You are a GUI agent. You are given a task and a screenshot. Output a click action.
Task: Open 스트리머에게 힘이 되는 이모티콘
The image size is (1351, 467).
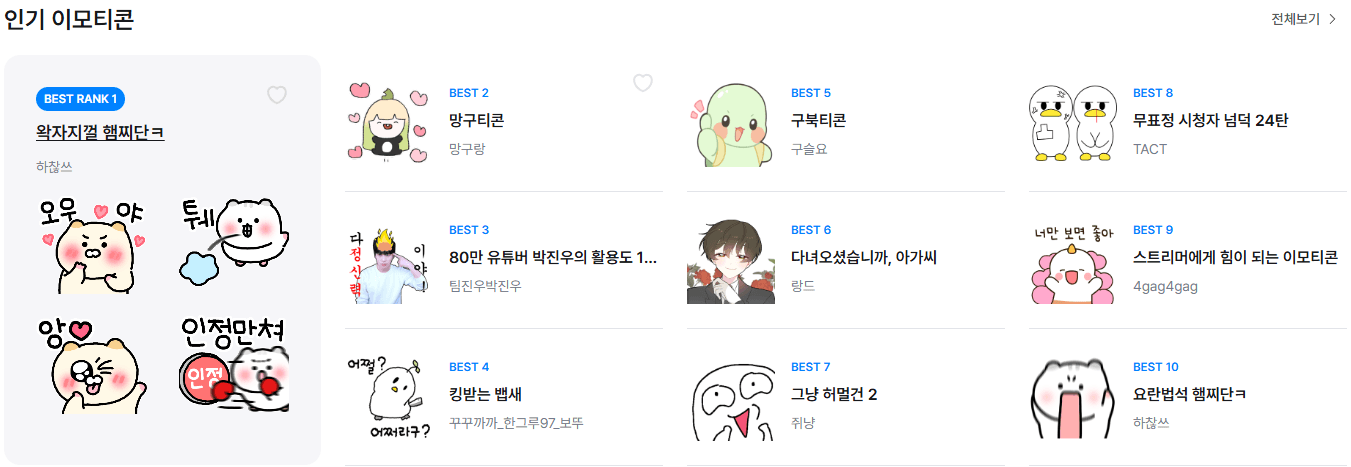click(x=1234, y=258)
